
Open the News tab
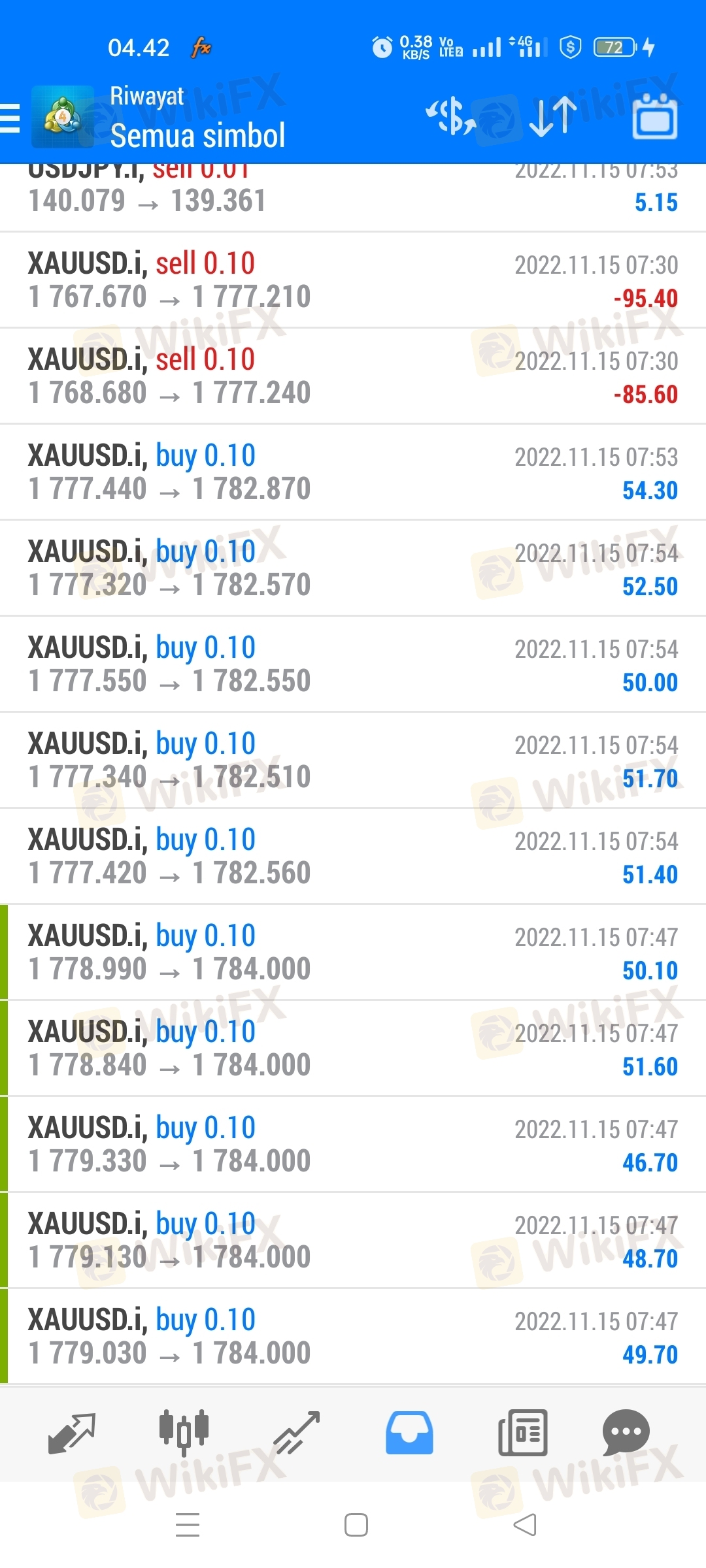522,1433
